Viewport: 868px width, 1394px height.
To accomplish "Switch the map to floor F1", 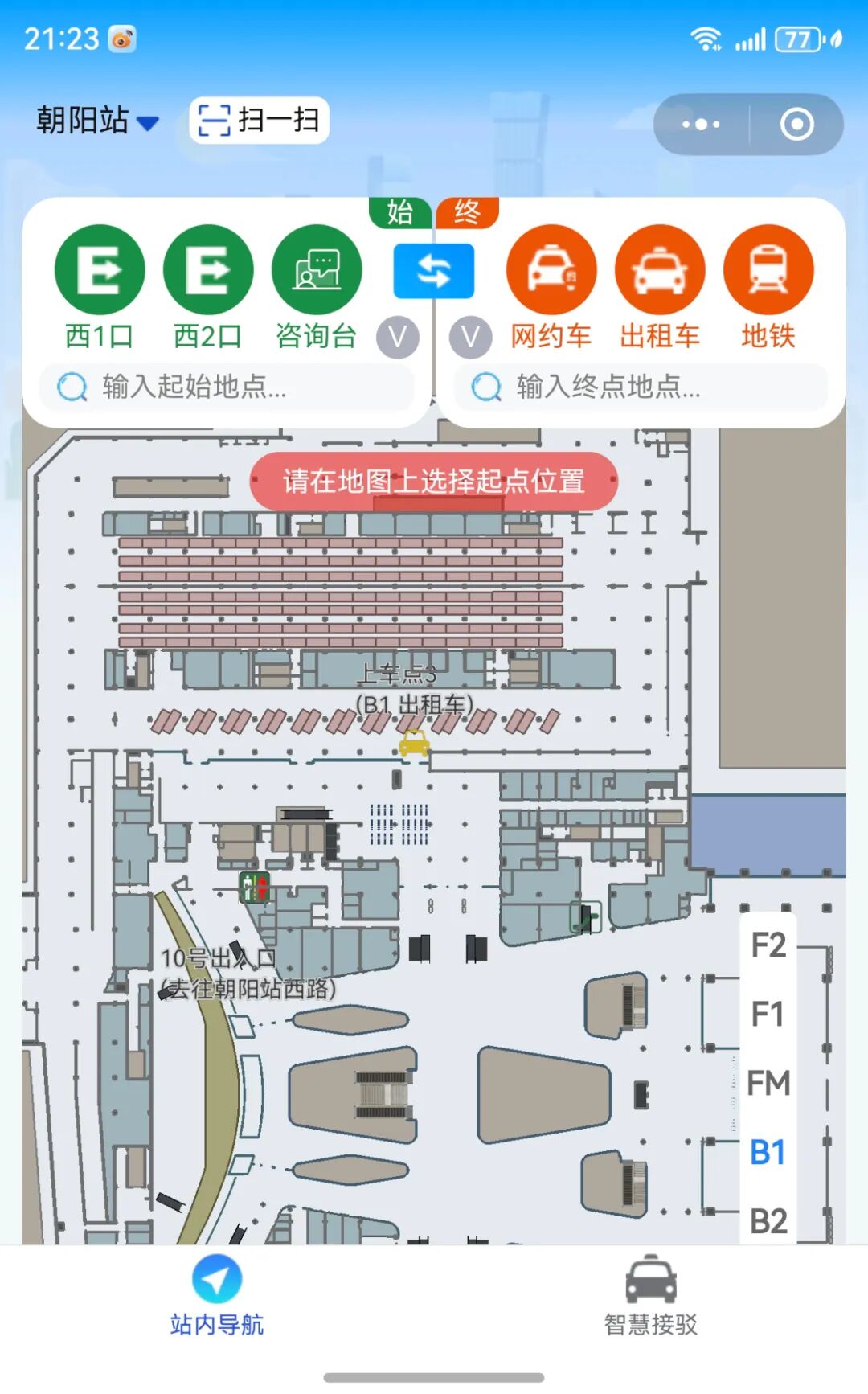I will [x=768, y=1015].
